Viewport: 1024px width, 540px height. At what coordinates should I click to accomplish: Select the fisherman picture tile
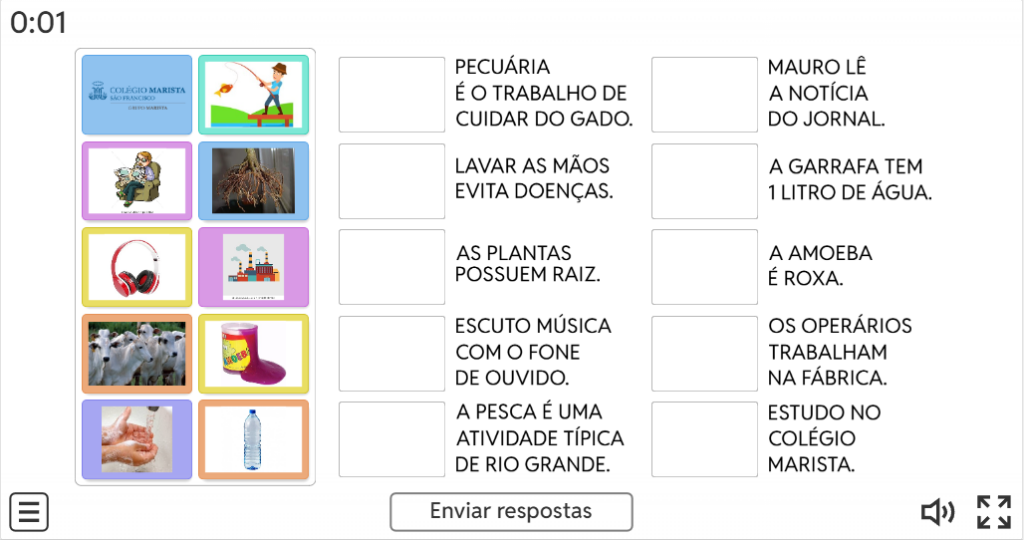tap(253, 95)
